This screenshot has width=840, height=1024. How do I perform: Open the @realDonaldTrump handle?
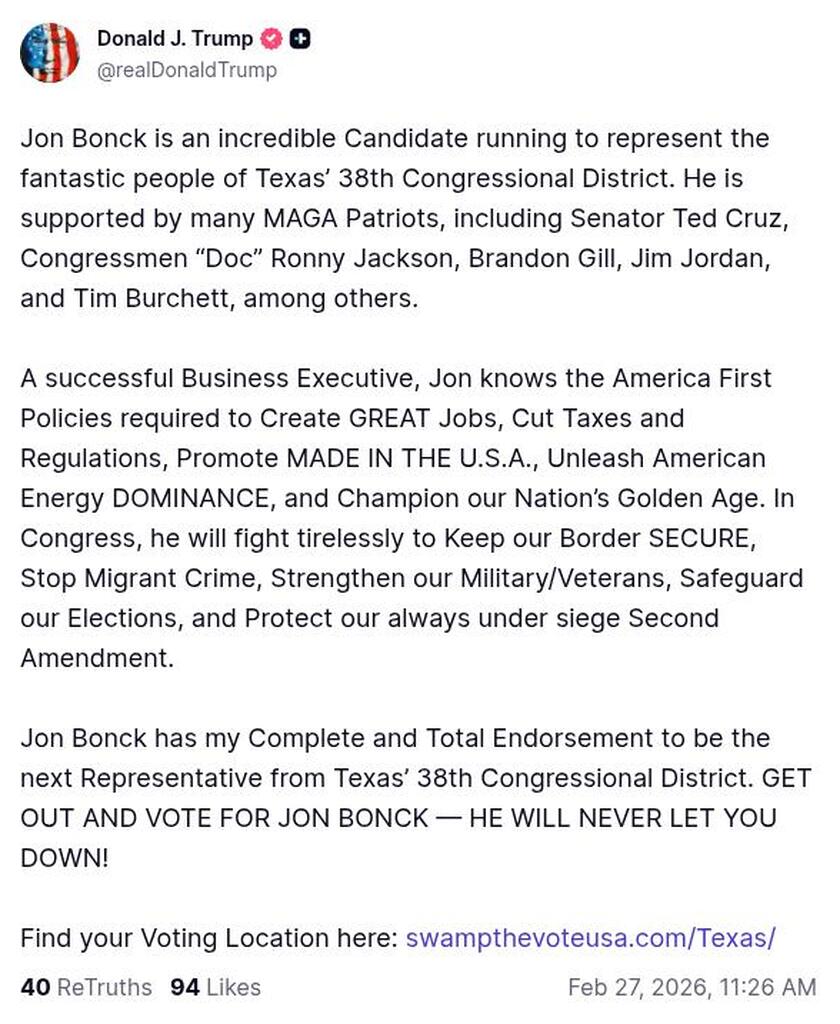click(187, 70)
